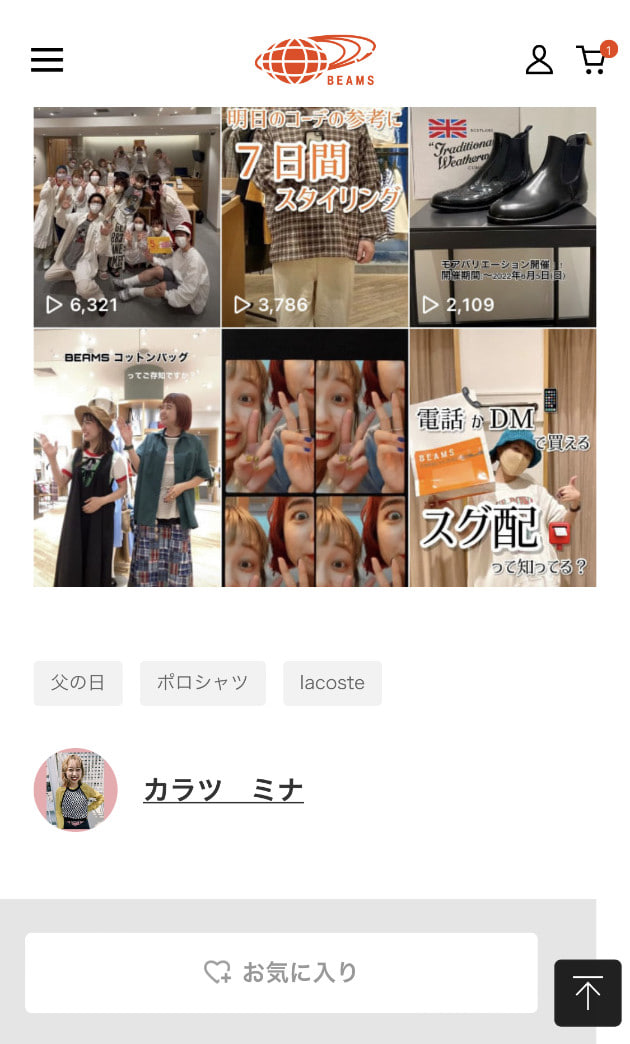Tap カラツ ミナ's avatar photo
Viewport: 630px width, 1044px height.
[x=76, y=790]
